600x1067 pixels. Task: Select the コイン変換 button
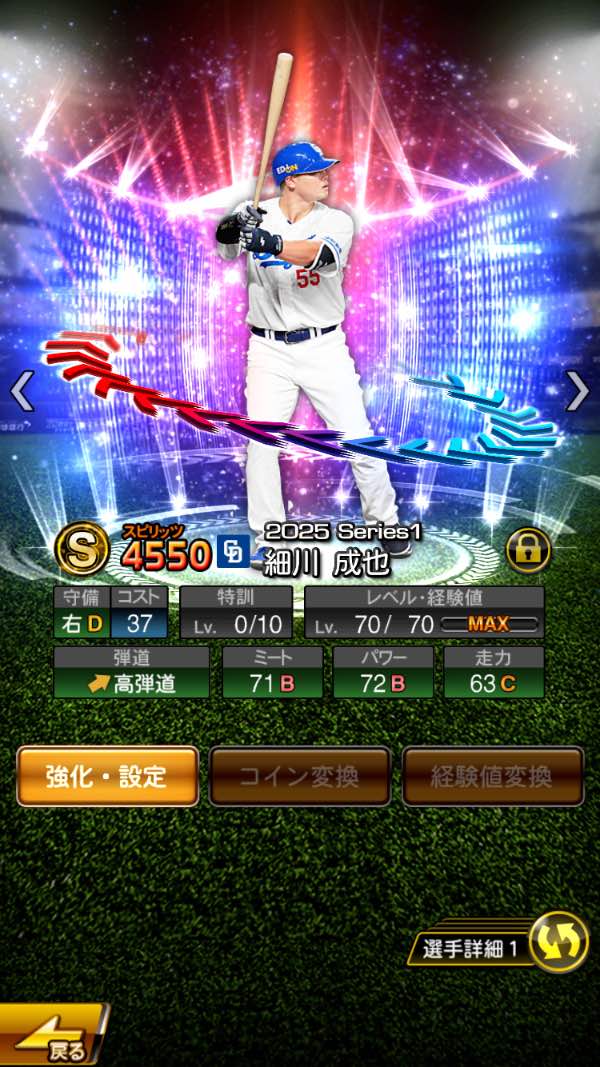pos(300,775)
